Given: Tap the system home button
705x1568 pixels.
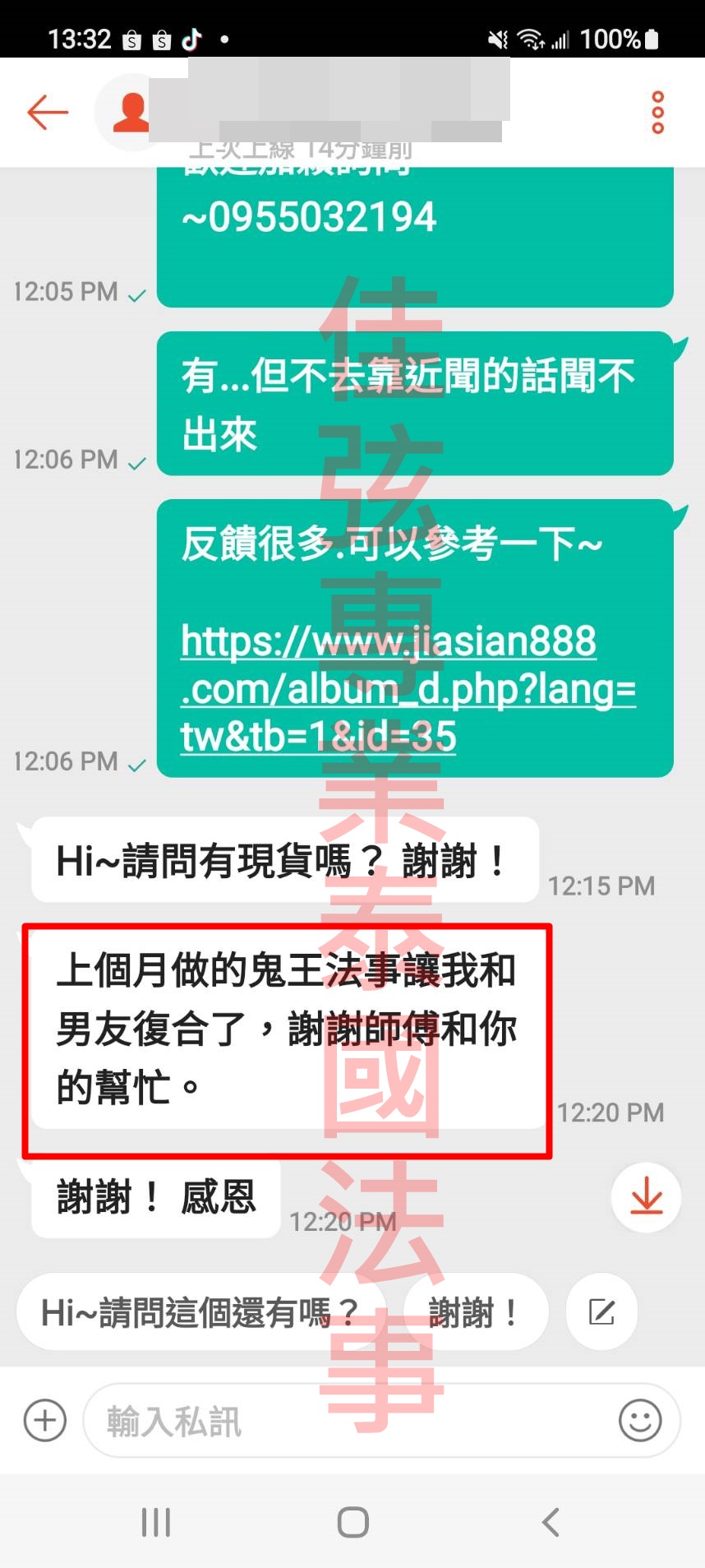Looking at the screenshot, I should point(352,1522).
